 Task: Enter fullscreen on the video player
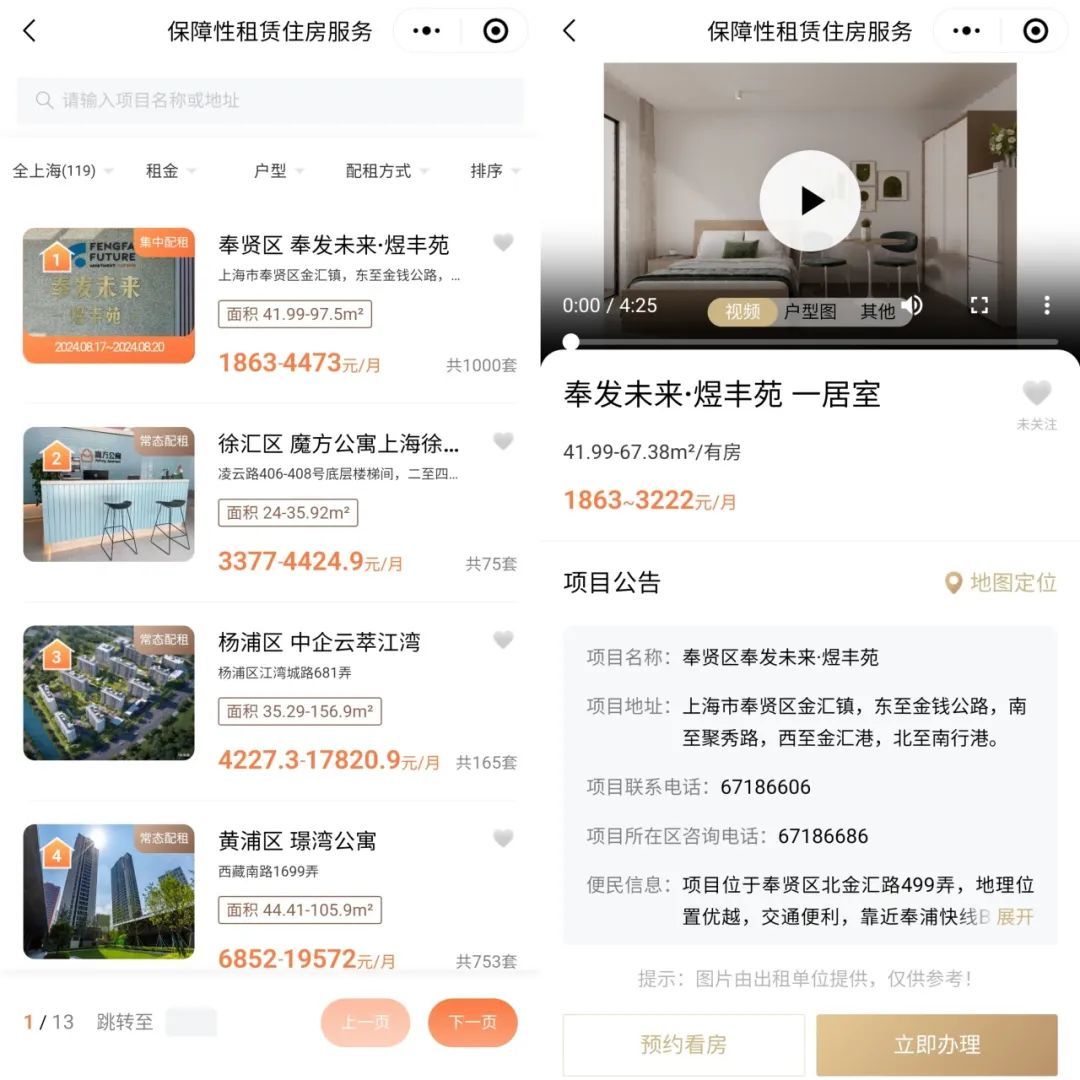(x=979, y=306)
